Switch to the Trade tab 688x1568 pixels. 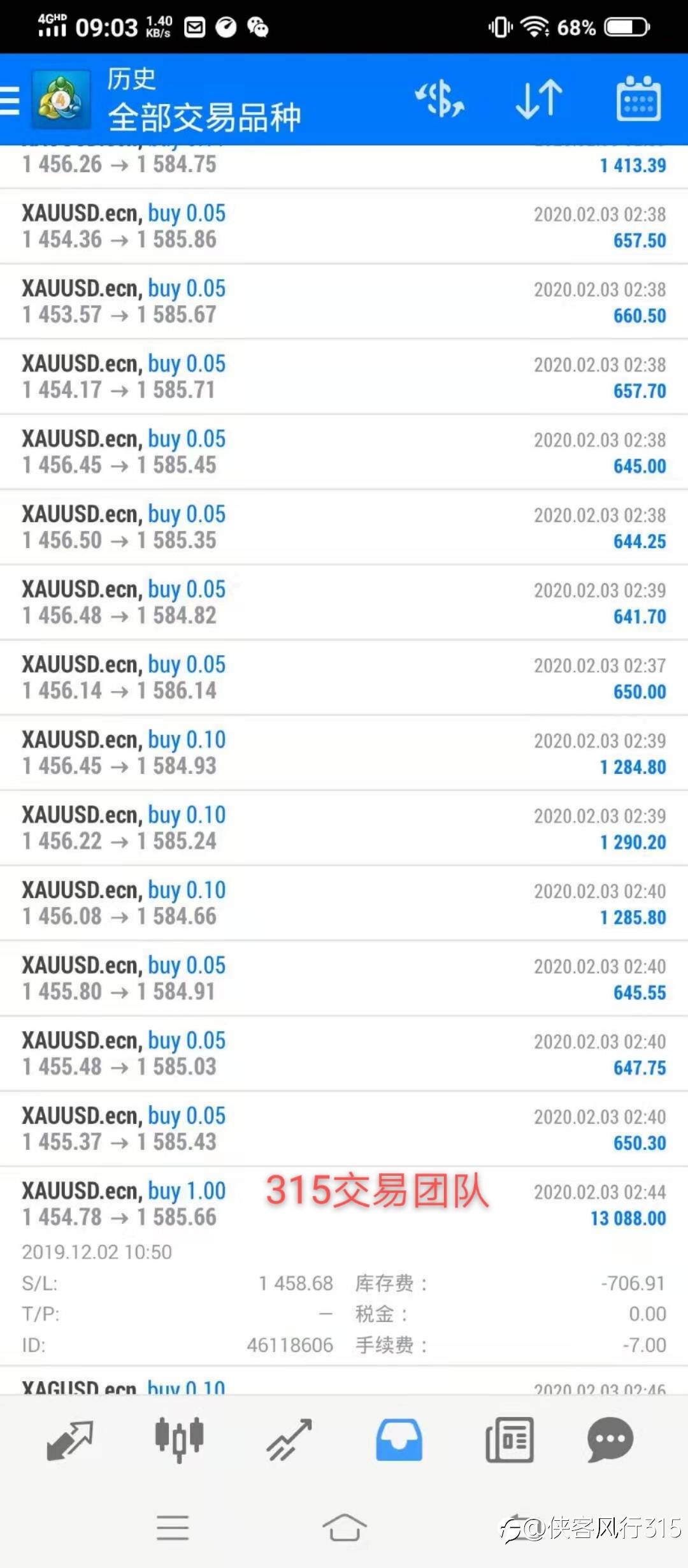[289, 1440]
